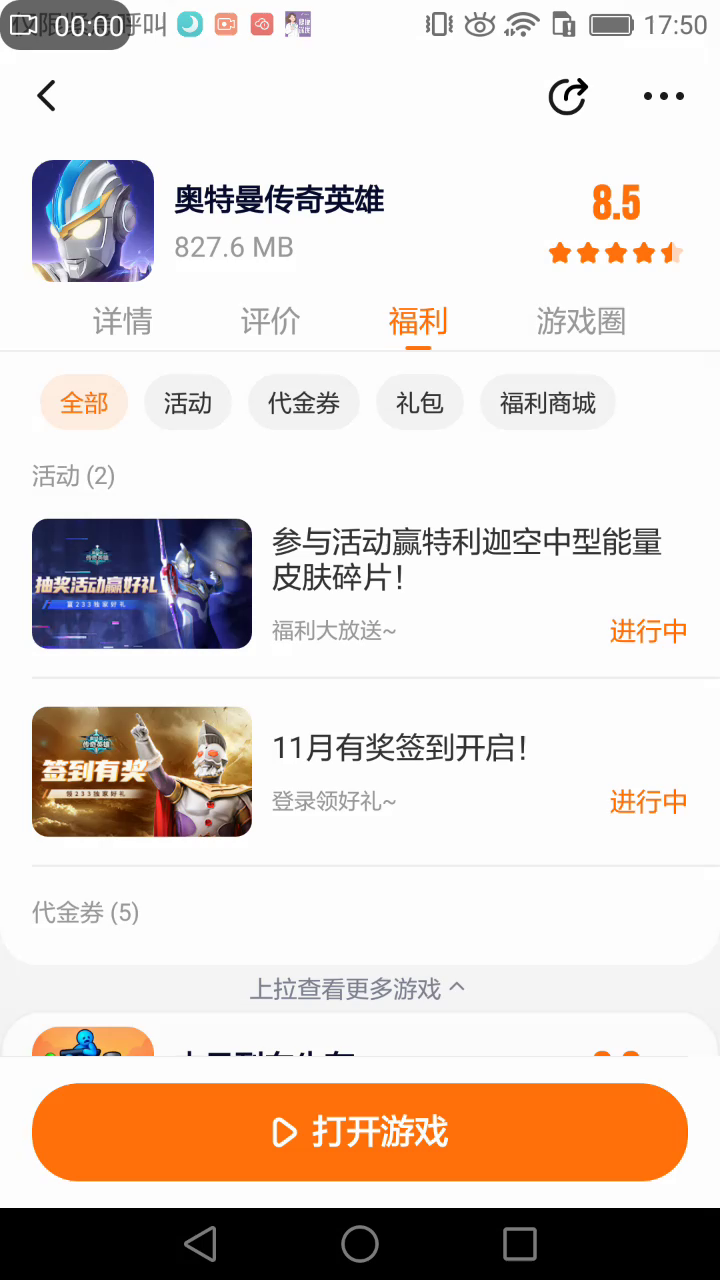Switch to the 详情 tab
Screen dimensions: 720x1280
(x=122, y=322)
